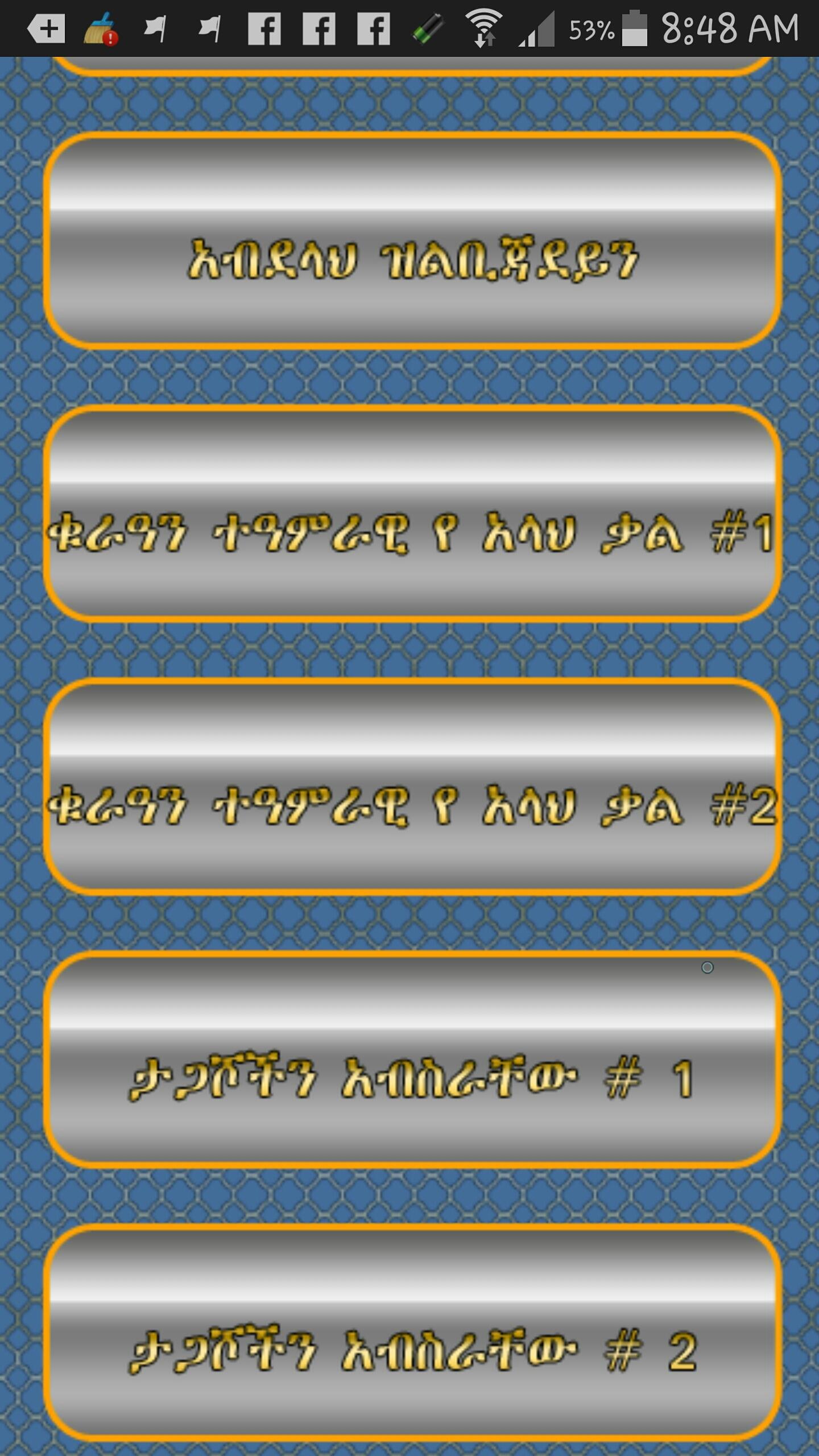Choose ታጋሾችን አብስራቸው # 2

click(x=412, y=1333)
